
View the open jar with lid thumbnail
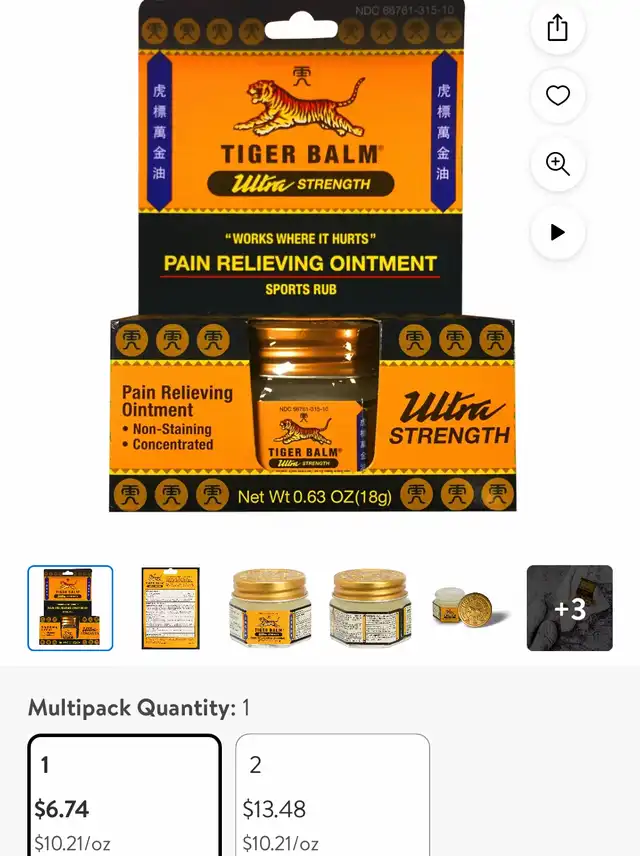pyautogui.click(x=470, y=608)
